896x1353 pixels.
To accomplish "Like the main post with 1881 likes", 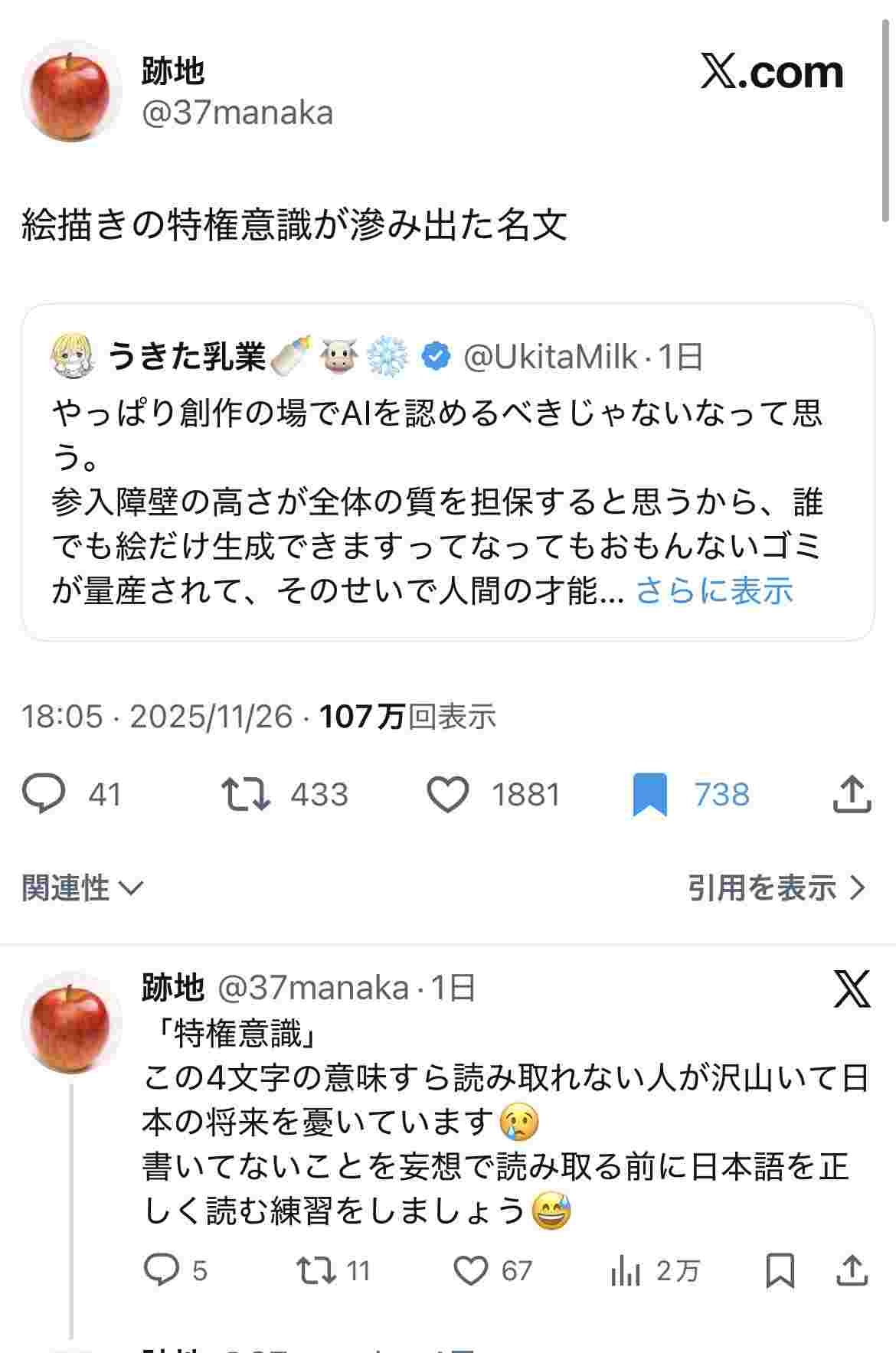I will point(447,794).
